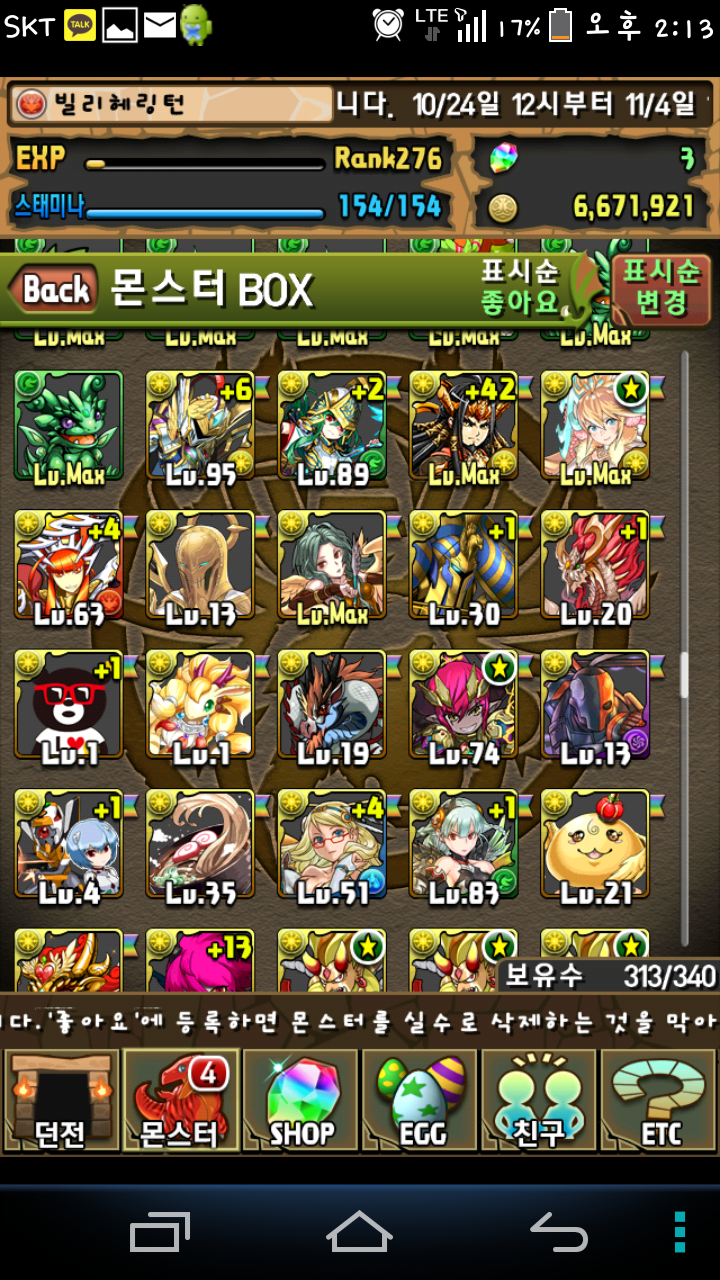Screen dimensions: 720x1280
Task: Open the +42 Lv.Max monster
Action: [464, 427]
